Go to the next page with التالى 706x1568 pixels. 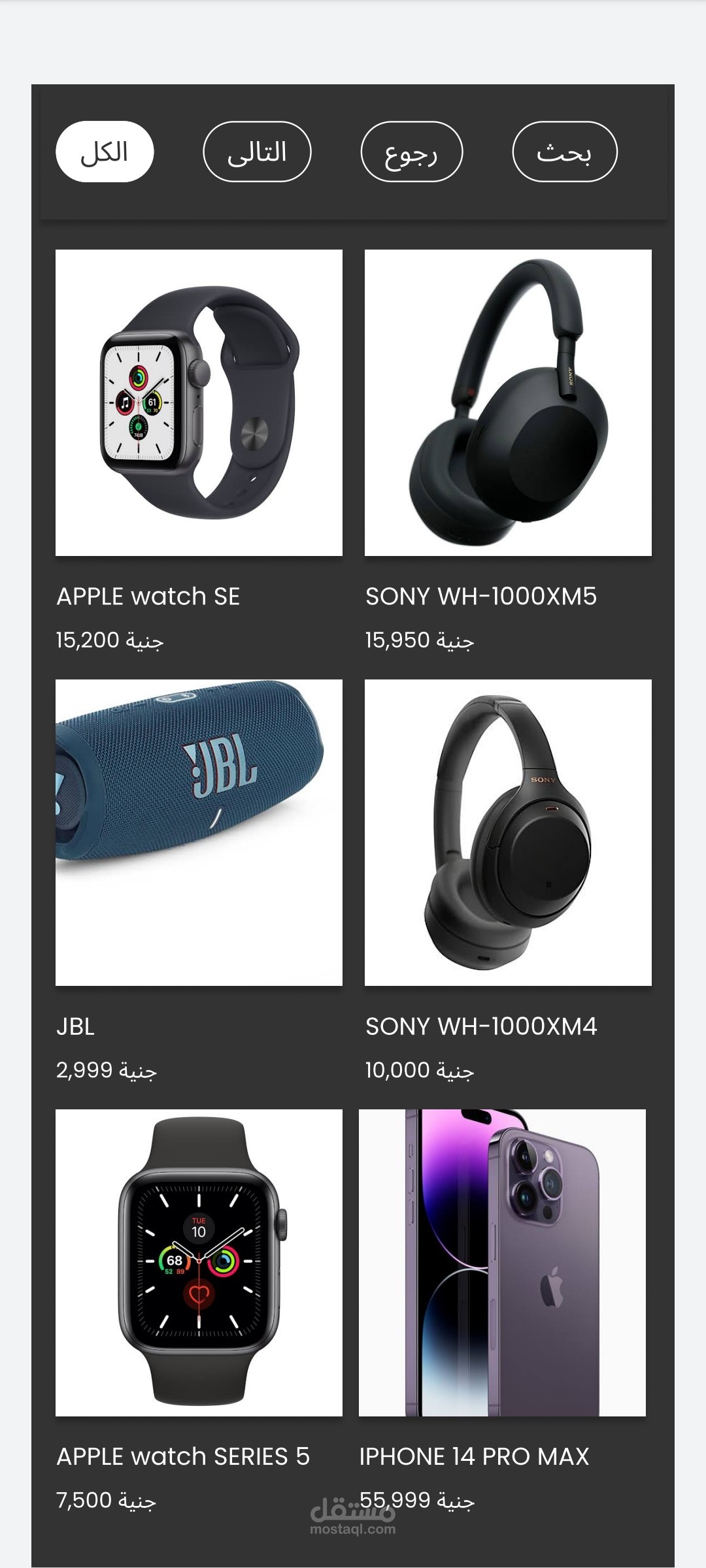257,152
